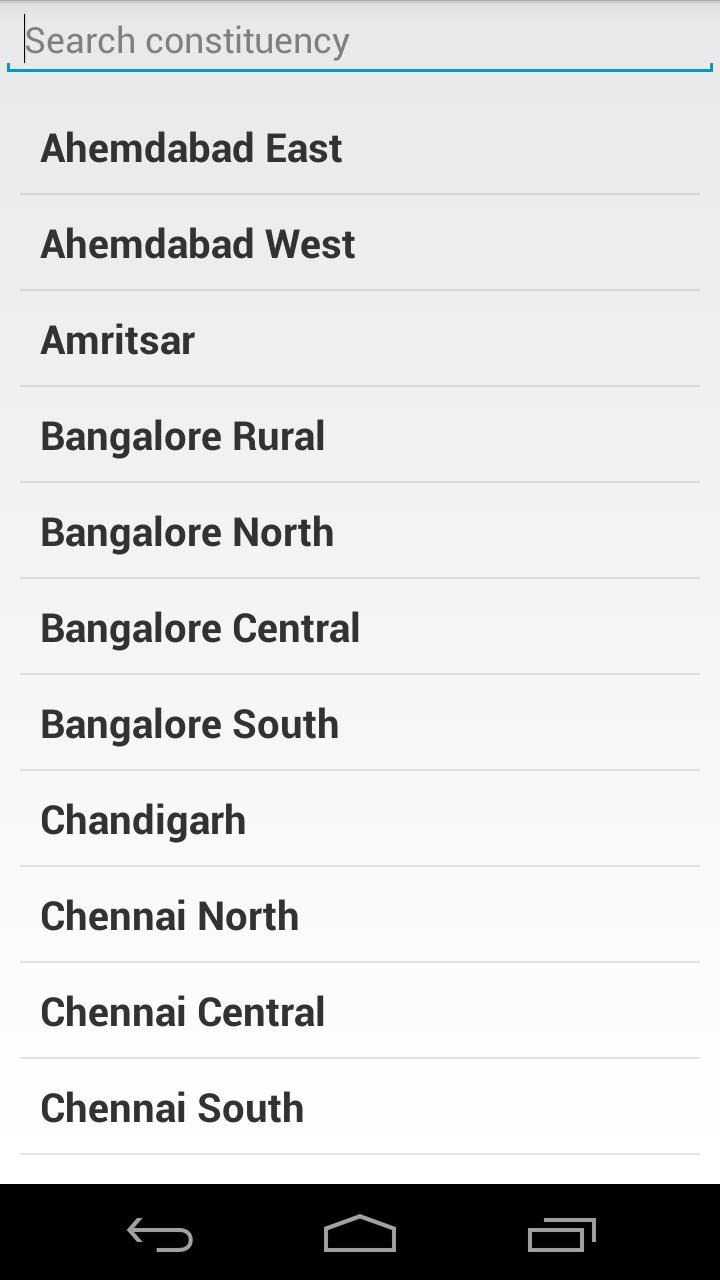
Task: Select Ahemdabad East constituency
Action: (360, 148)
